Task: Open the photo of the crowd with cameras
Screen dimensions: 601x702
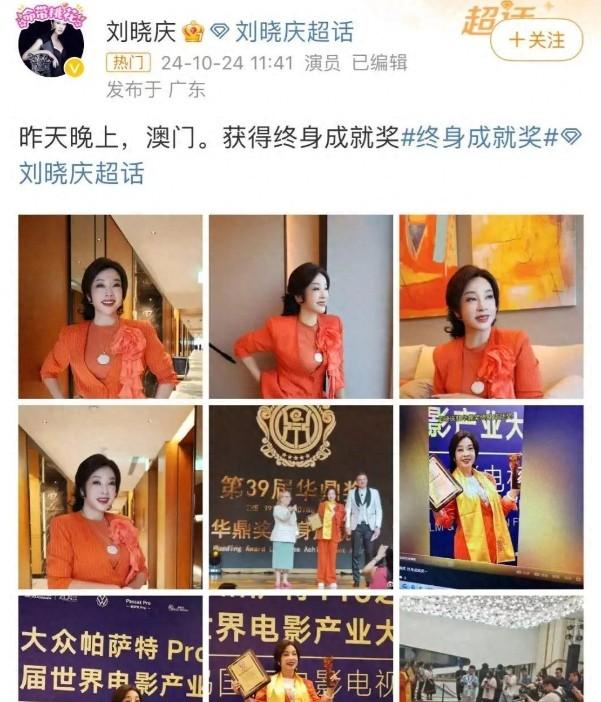Action: click(491, 648)
